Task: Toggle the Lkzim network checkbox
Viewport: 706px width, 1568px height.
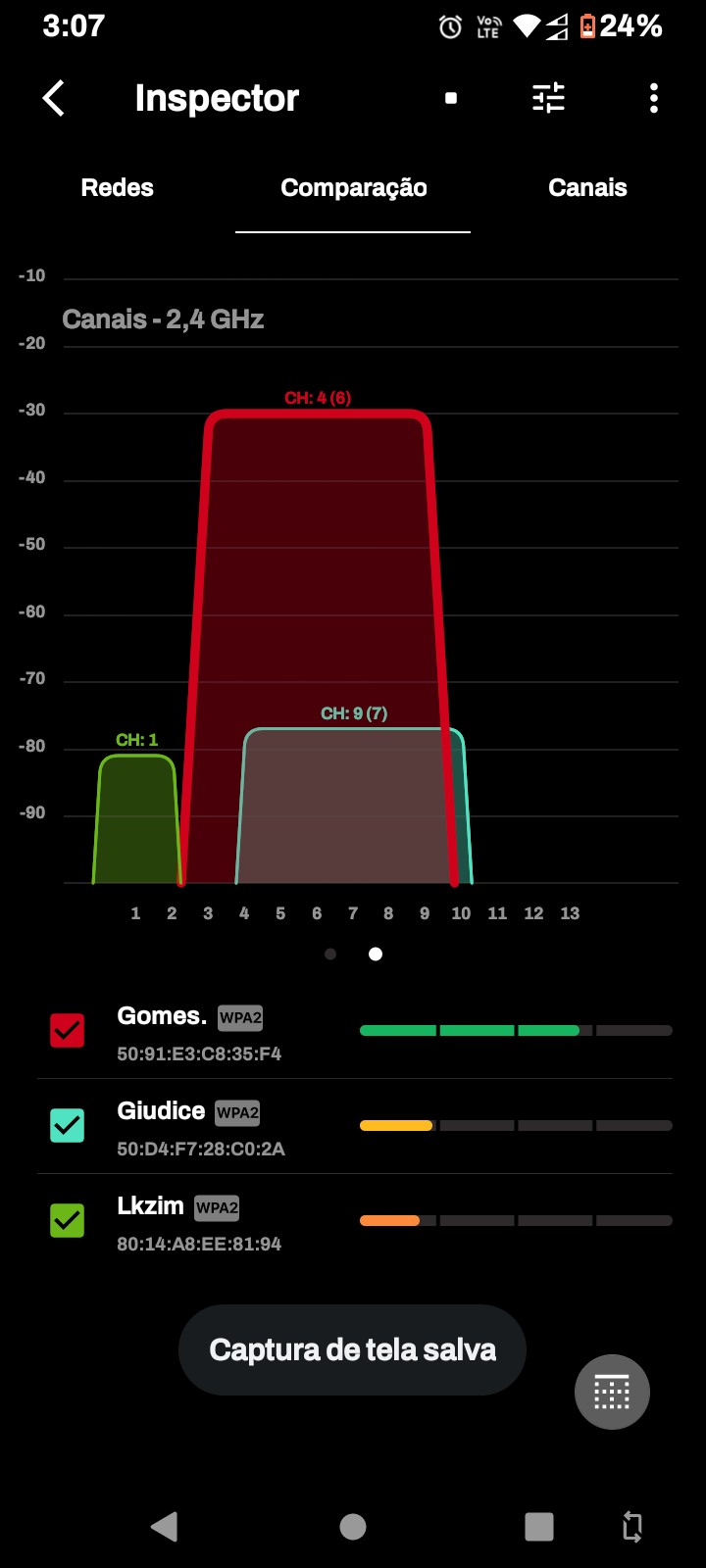Action: [x=68, y=1220]
